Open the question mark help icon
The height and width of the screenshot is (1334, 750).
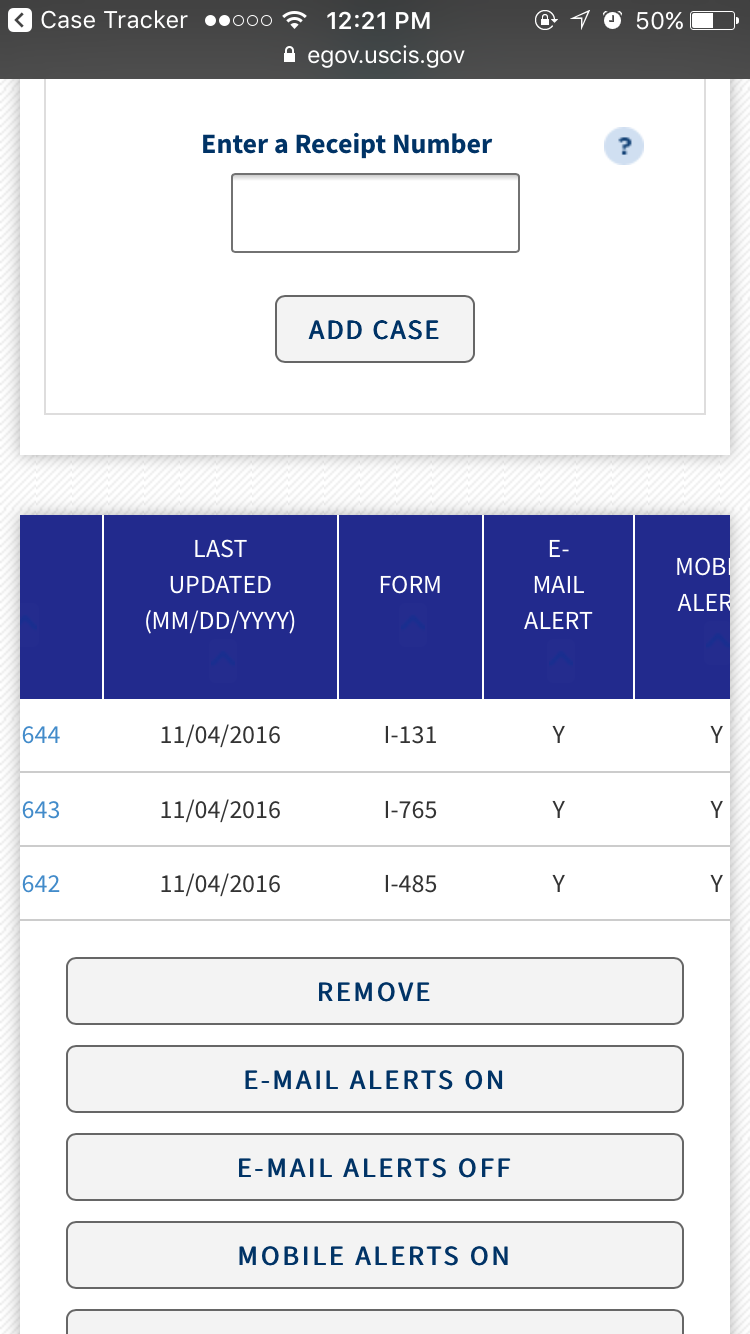pyautogui.click(x=624, y=148)
